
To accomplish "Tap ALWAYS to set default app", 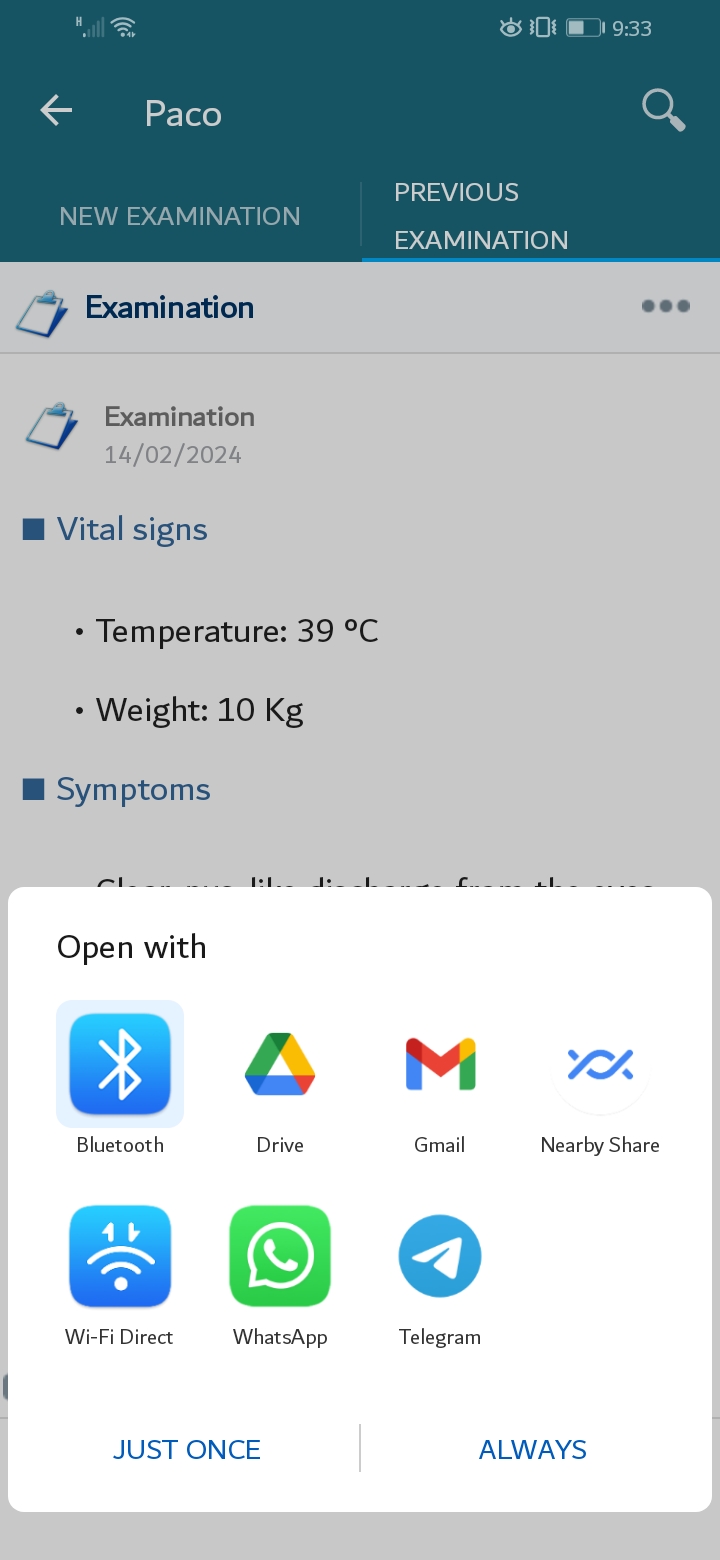I will coord(533,1449).
